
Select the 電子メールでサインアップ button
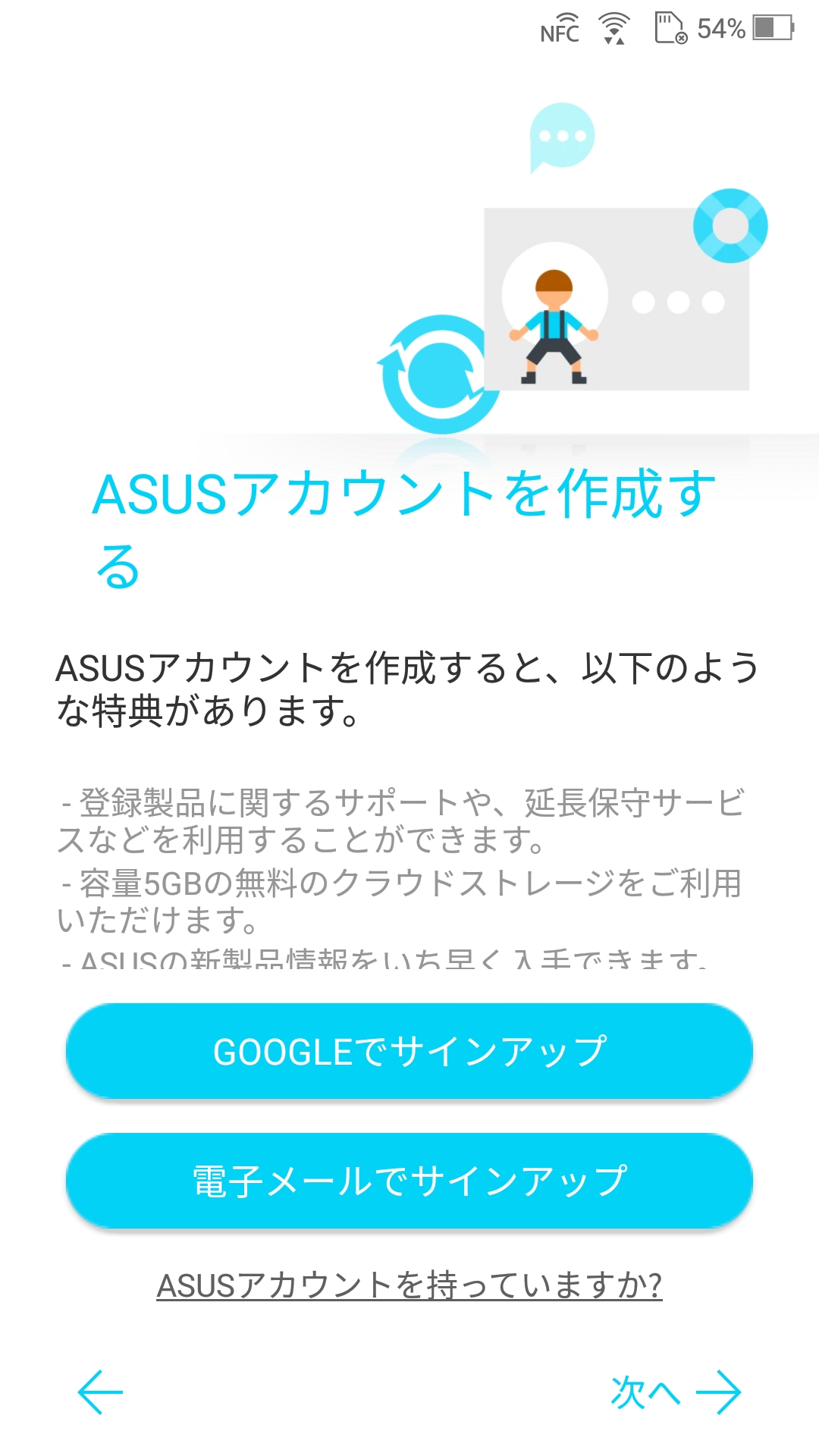tap(409, 1181)
